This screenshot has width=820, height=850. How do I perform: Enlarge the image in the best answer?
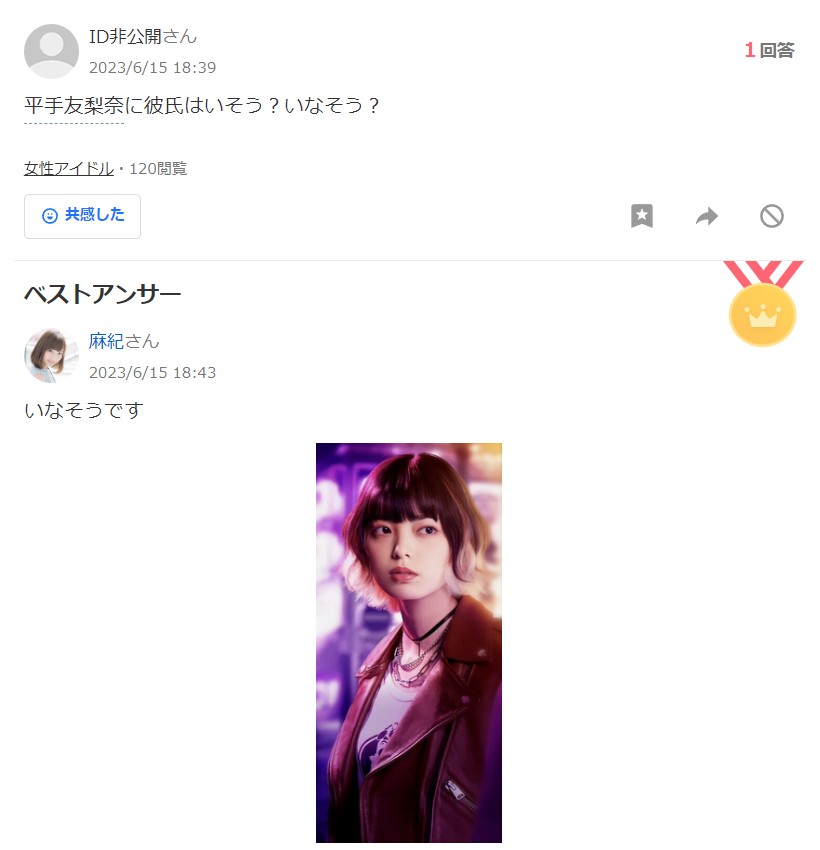tap(408, 642)
